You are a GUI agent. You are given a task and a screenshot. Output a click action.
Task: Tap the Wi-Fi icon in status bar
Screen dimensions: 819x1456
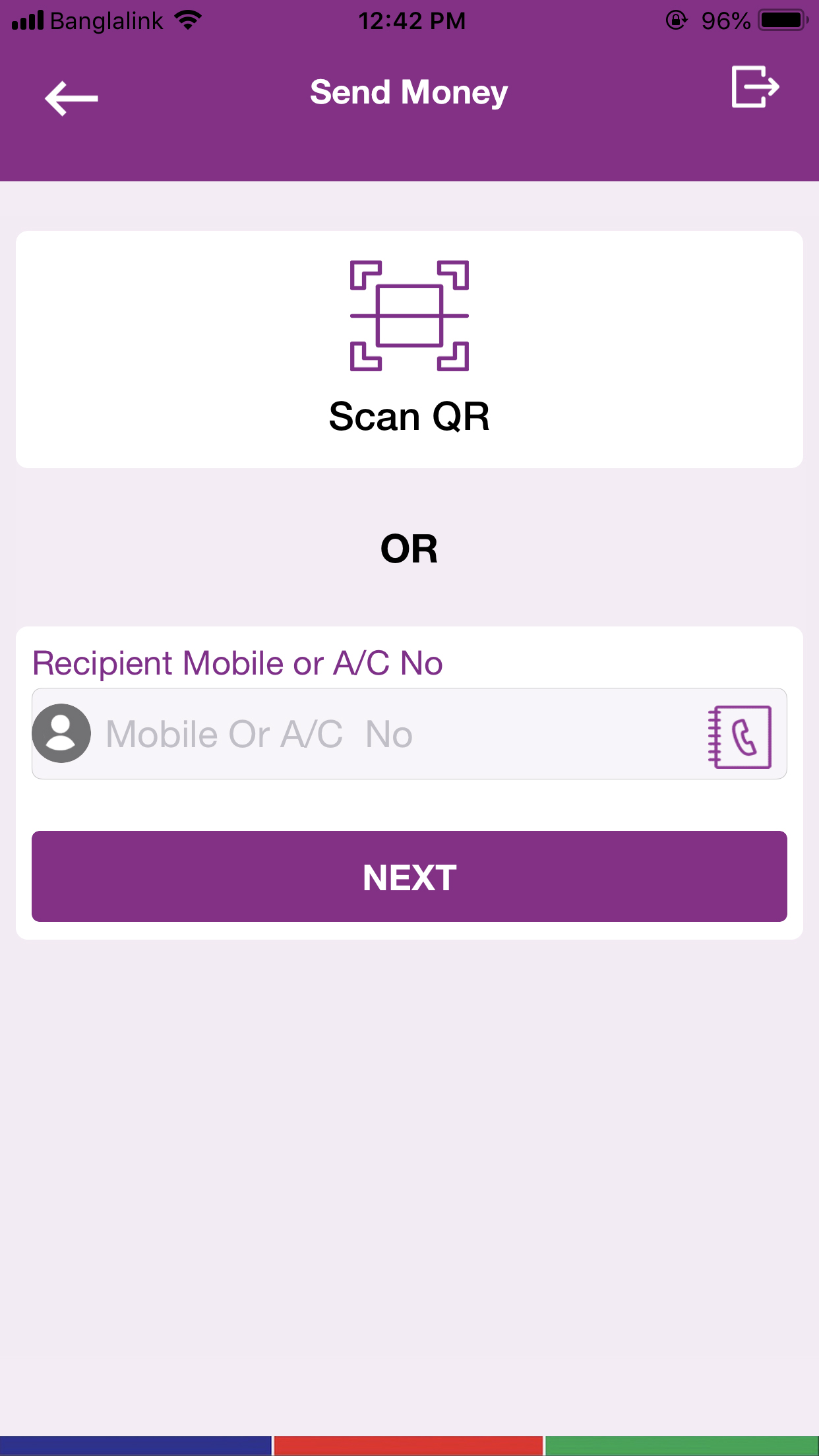pyautogui.click(x=187, y=20)
